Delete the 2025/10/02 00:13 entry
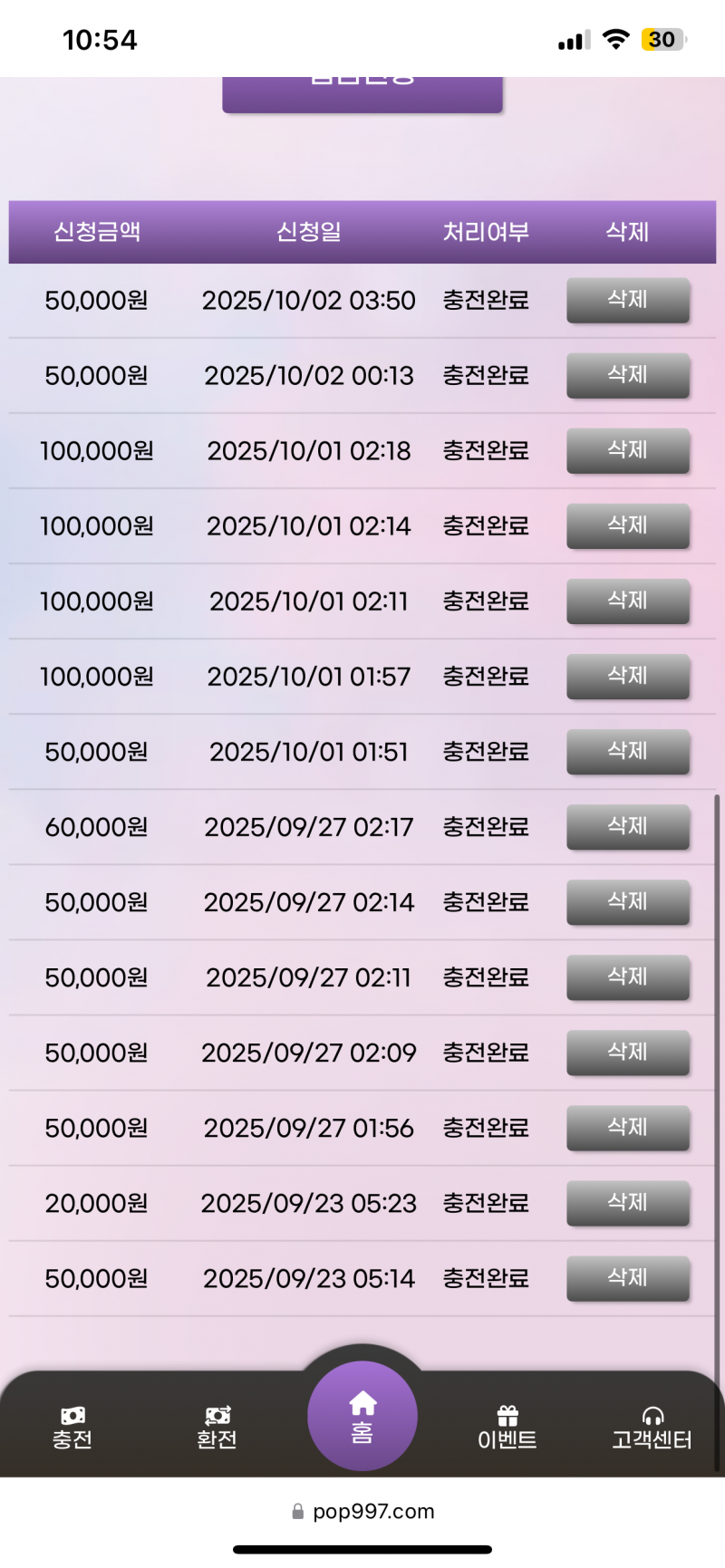This screenshot has height=1568, width=725. click(x=628, y=375)
